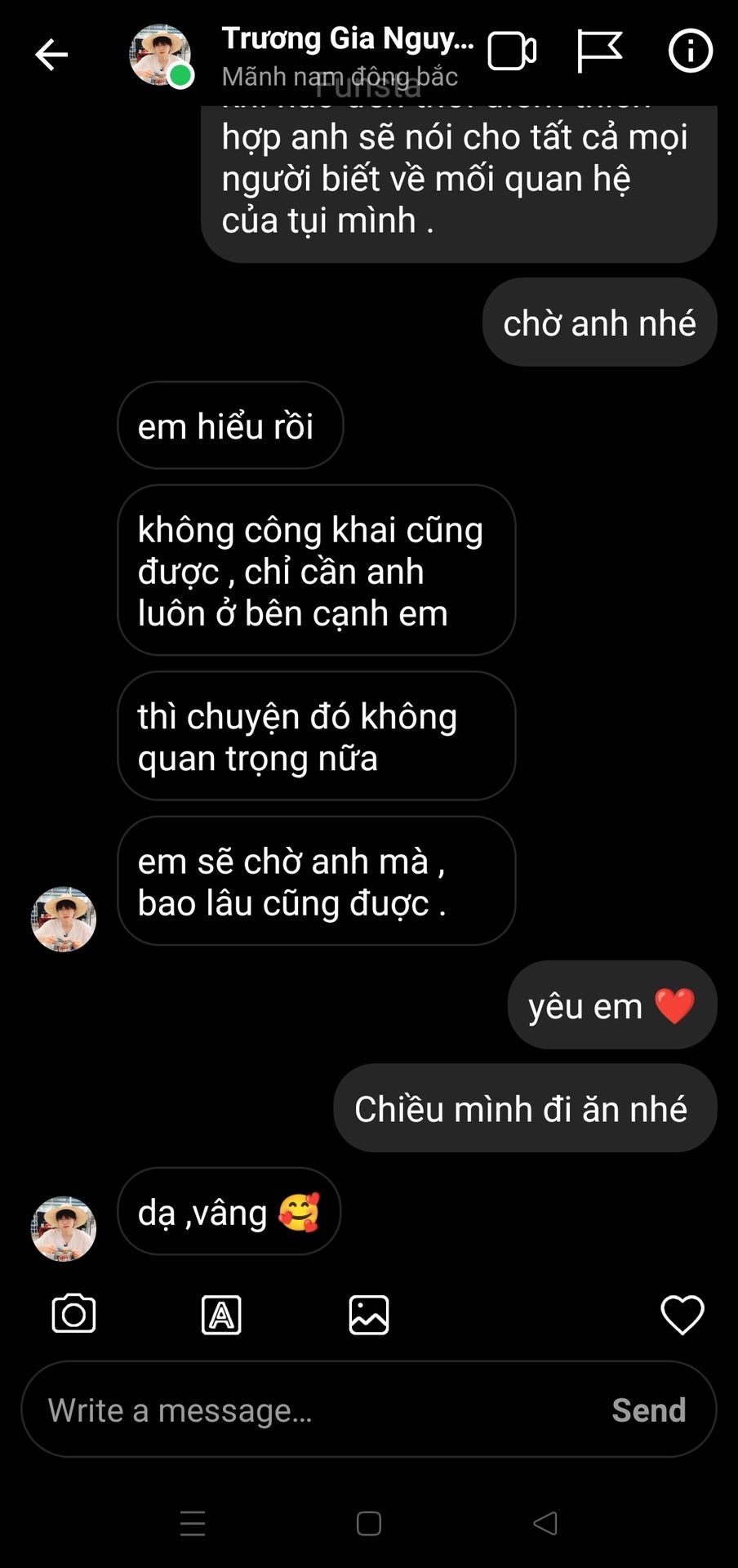This screenshot has height=1568, width=738.
Task: Flag this conversation
Action: [x=599, y=51]
